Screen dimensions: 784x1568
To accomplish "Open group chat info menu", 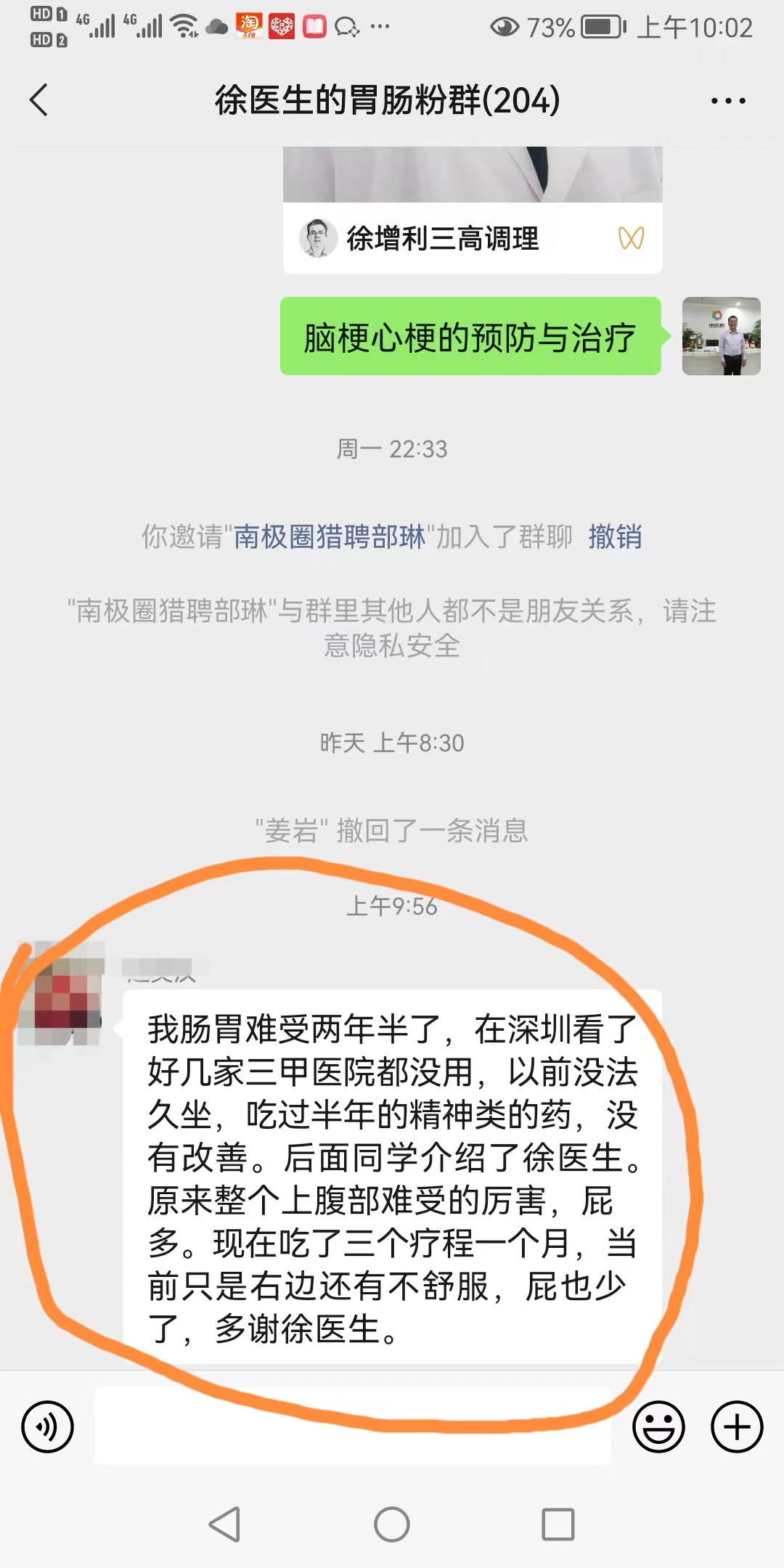I will click(x=728, y=101).
